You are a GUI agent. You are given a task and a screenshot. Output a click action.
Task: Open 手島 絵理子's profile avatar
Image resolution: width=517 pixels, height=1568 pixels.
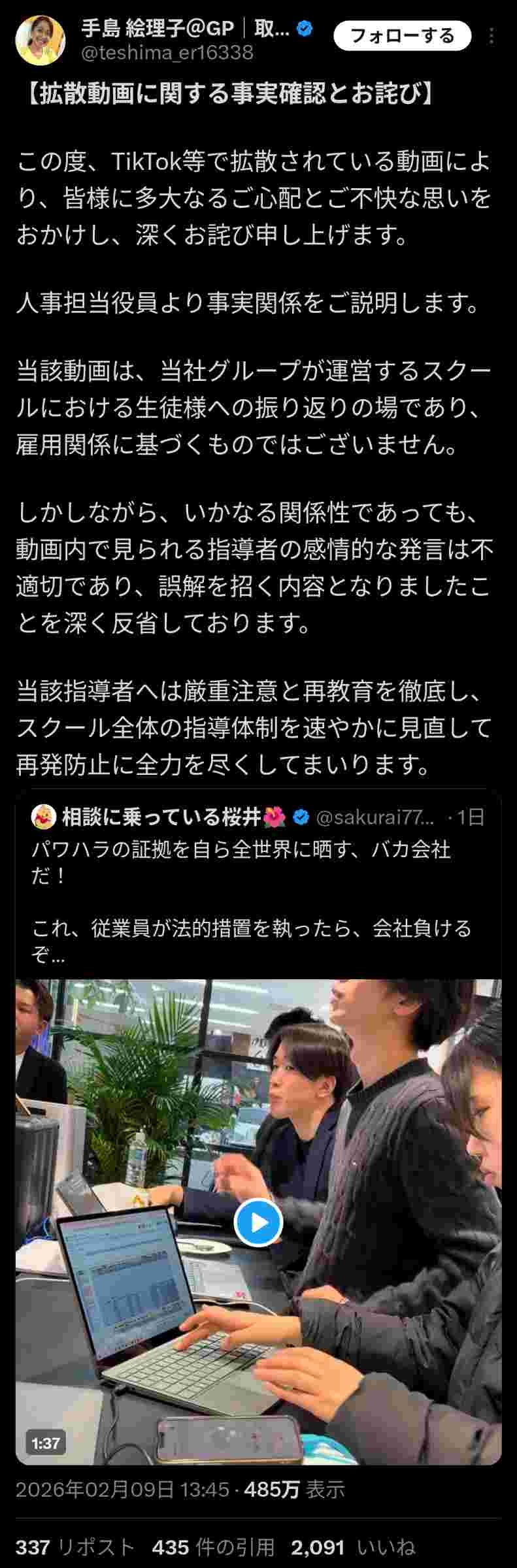[x=40, y=39]
